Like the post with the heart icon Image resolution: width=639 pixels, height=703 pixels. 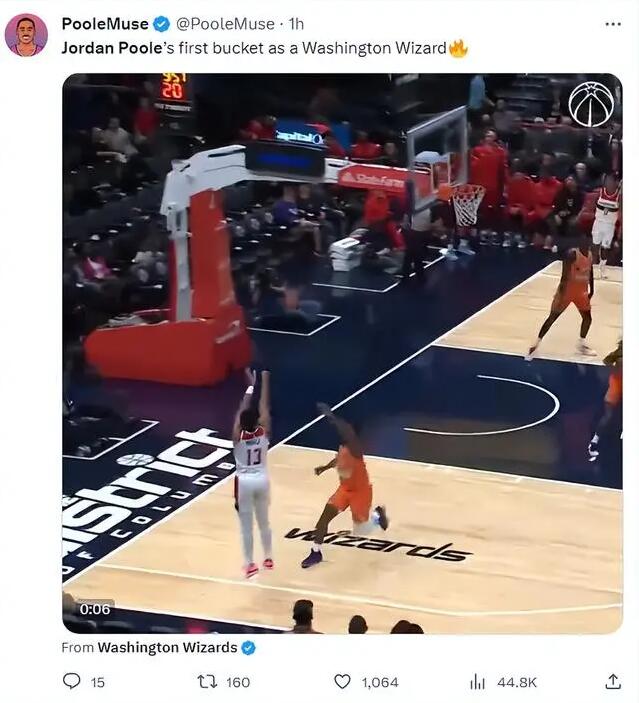[342, 681]
